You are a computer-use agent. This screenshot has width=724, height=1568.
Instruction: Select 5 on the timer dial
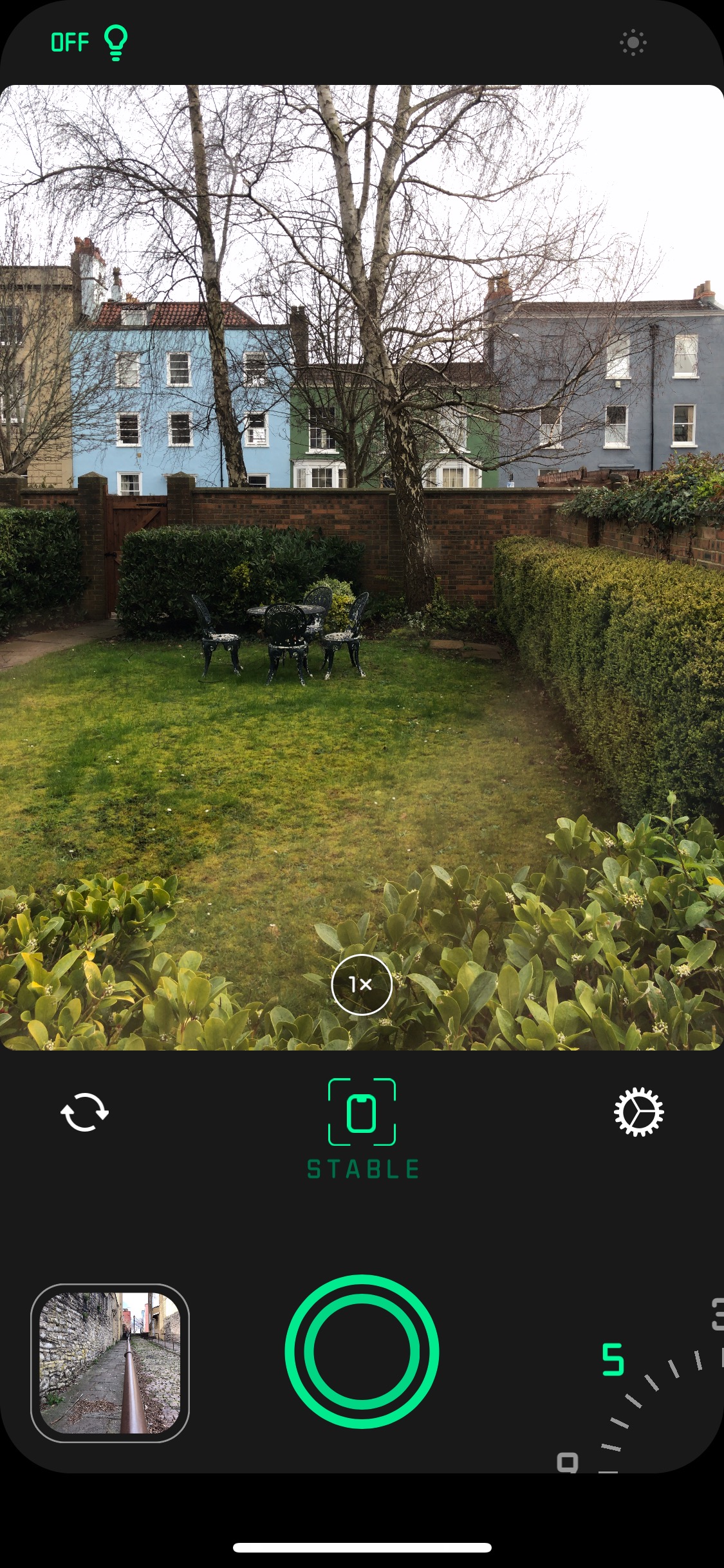(x=613, y=1359)
